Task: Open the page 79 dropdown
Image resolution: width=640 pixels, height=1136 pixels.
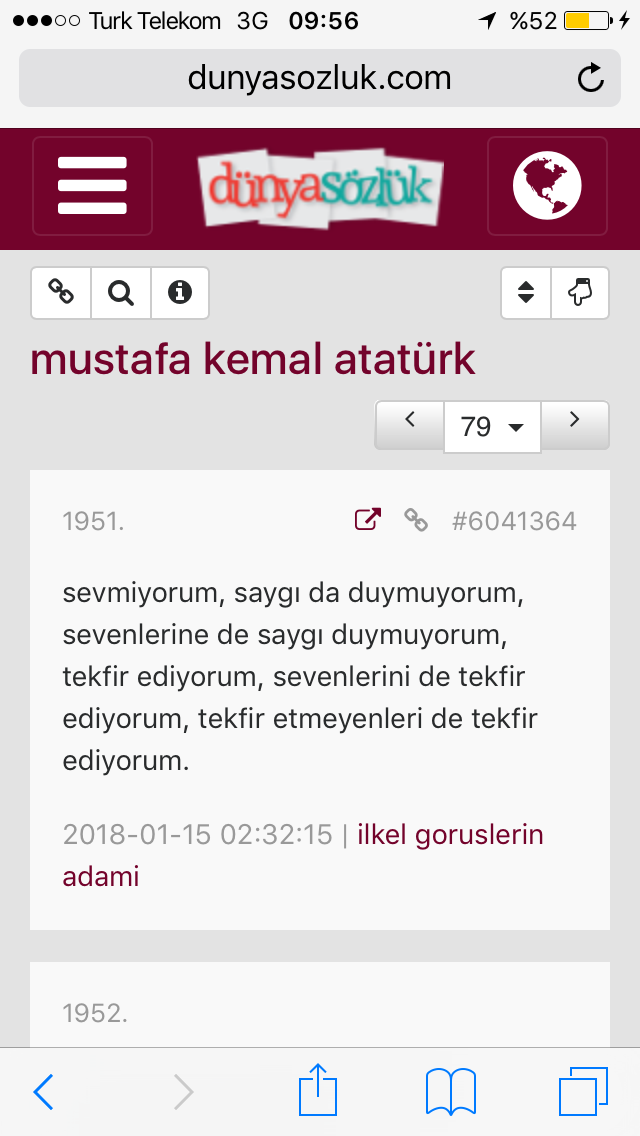Action: pos(492,427)
